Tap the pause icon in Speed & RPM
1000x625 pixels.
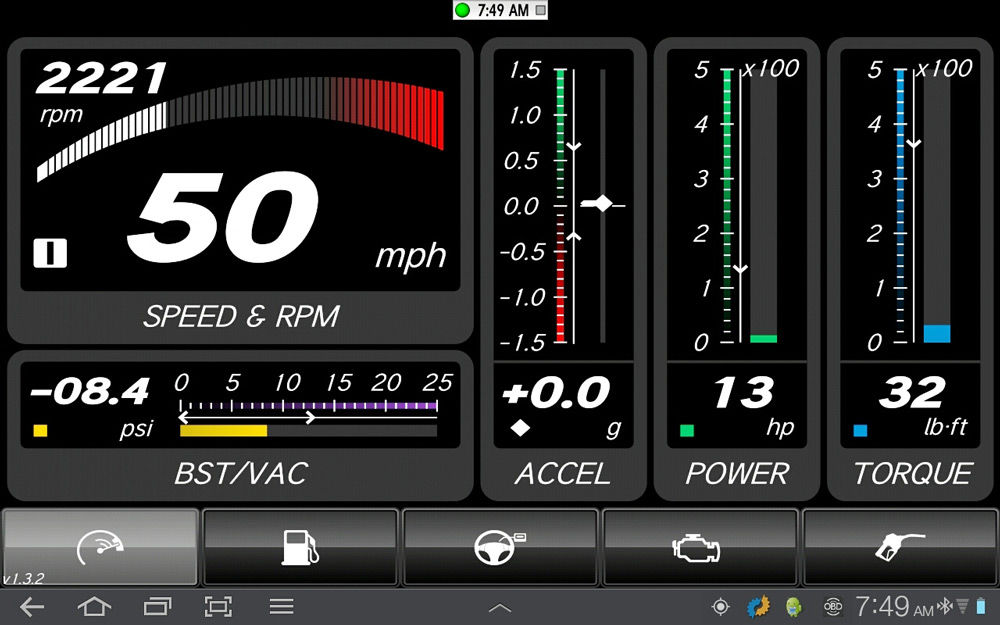(x=50, y=253)
